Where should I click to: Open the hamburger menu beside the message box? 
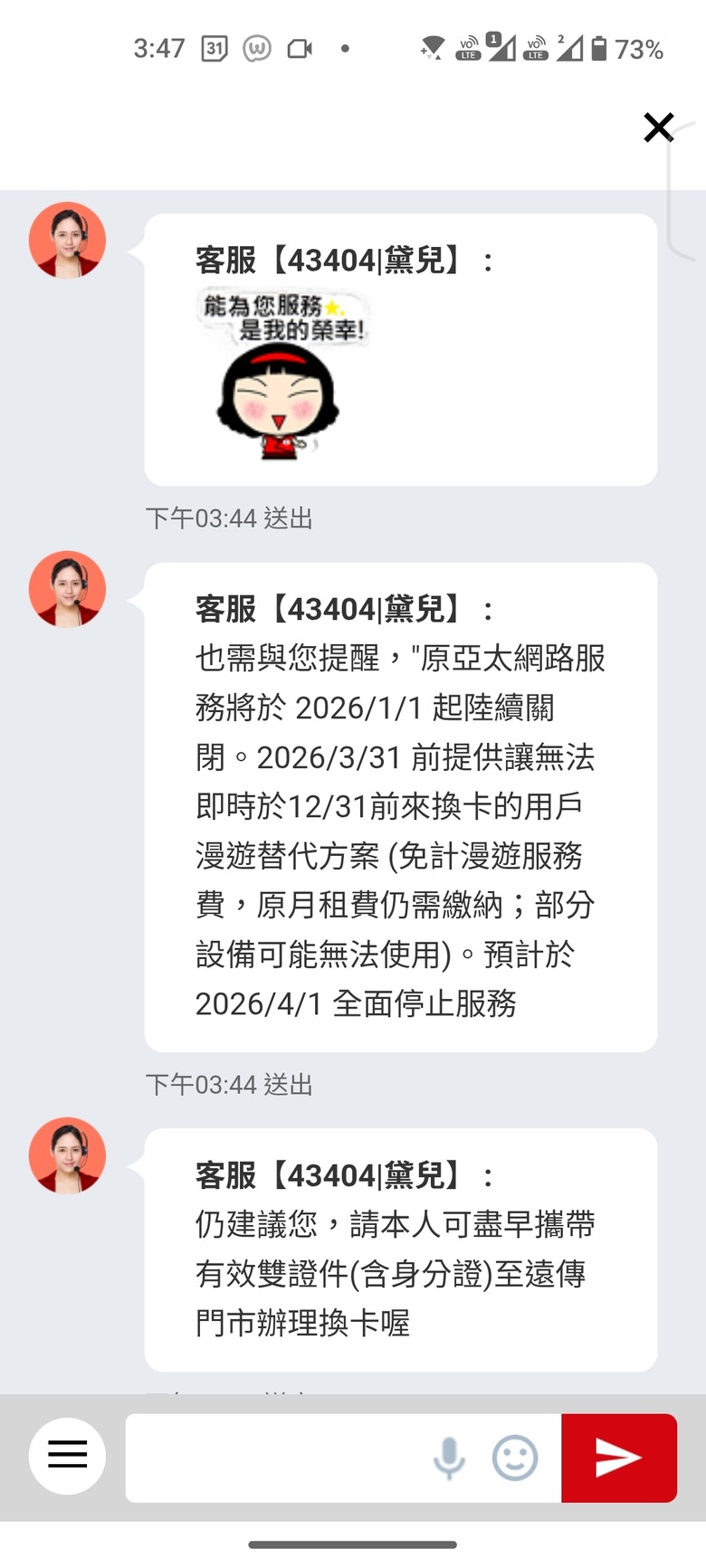tap(67, 1457)
